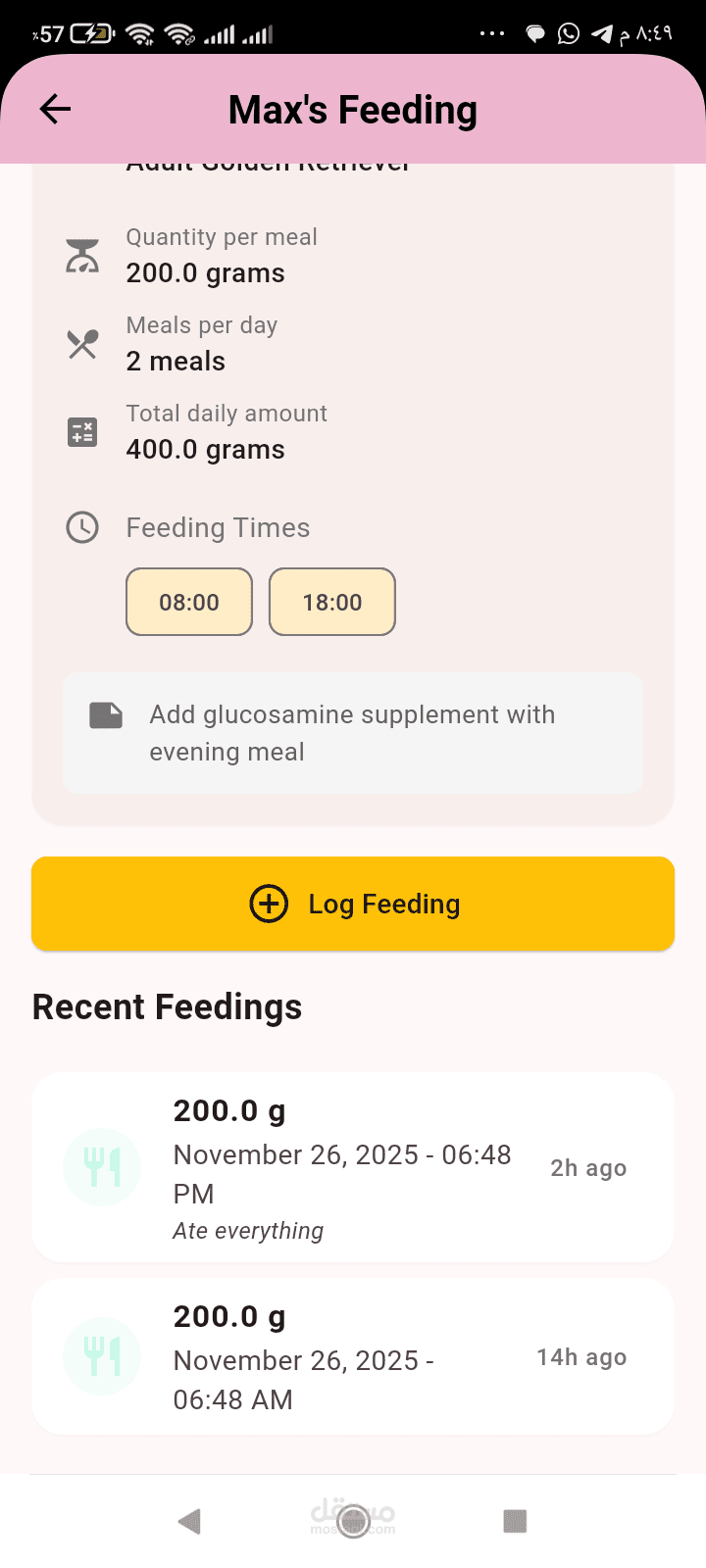Go back from Max's Feeding screen
This screenshot has height=1568, width=706.
(56, 110)
